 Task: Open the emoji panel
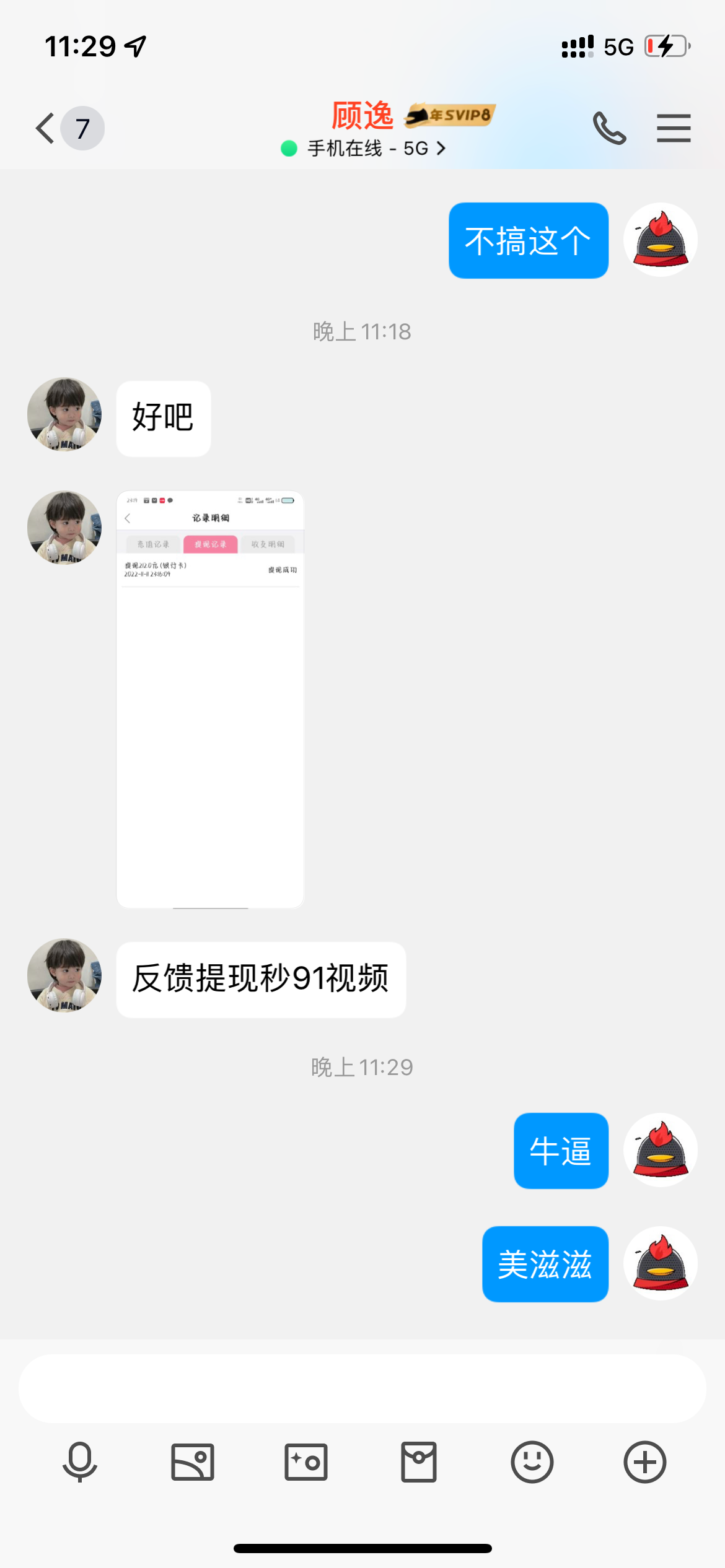point(532,1462)
